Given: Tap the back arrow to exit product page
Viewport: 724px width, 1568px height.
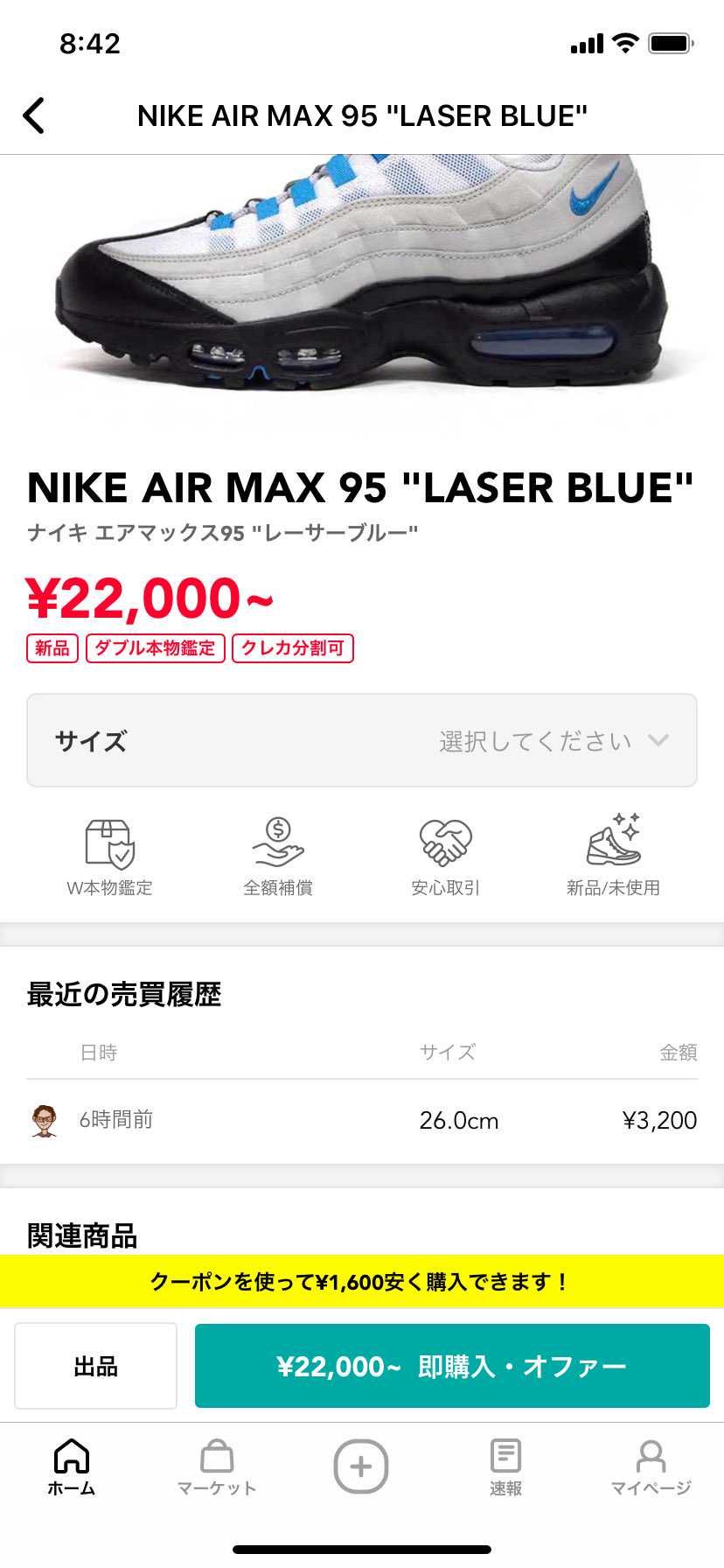Looking at the screenshot, I should click(x=34, y=115).
